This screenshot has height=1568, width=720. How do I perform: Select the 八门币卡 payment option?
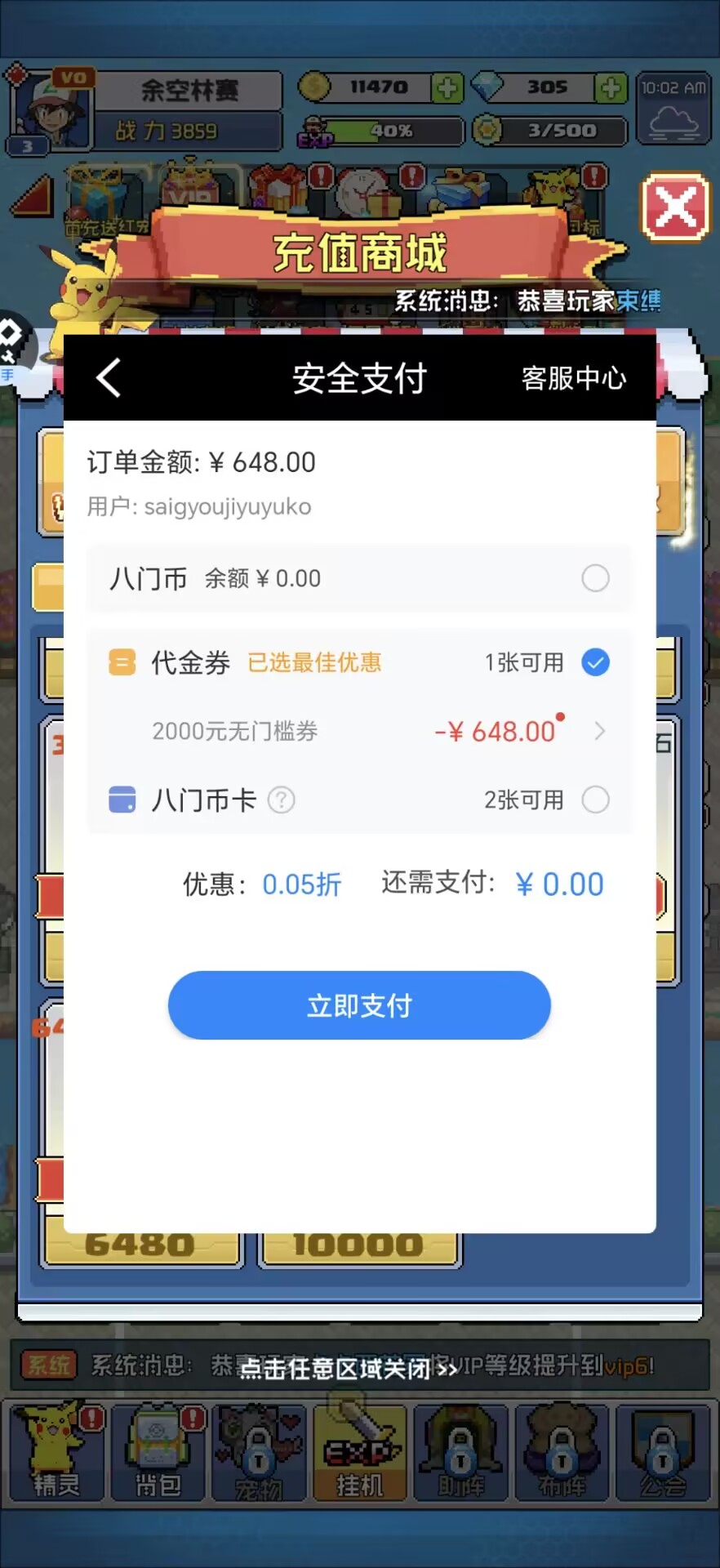(595, 800)
